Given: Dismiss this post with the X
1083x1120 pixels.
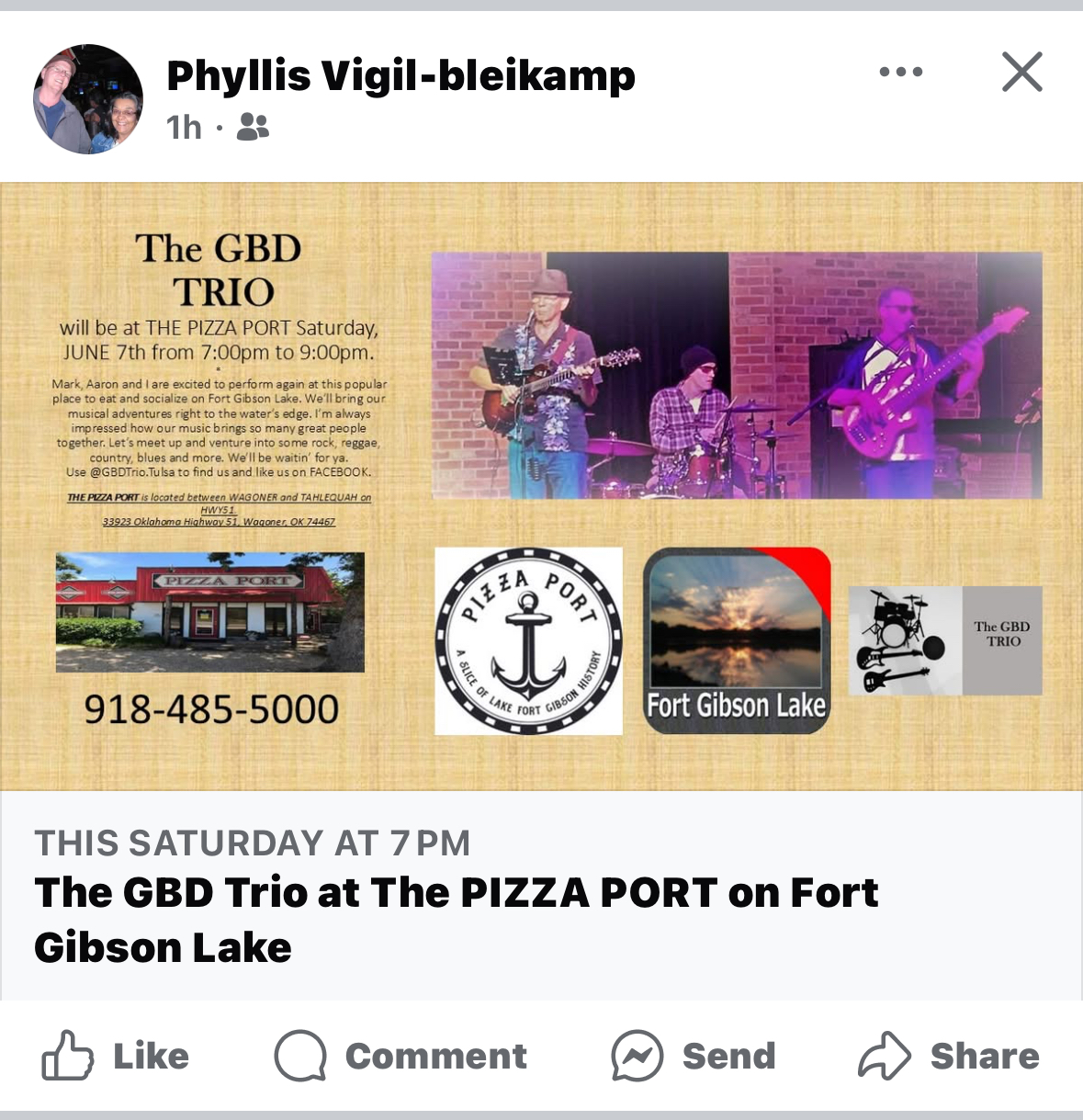Looking at the screenshot, I should pyautogui.click(x=1021, y=72).
